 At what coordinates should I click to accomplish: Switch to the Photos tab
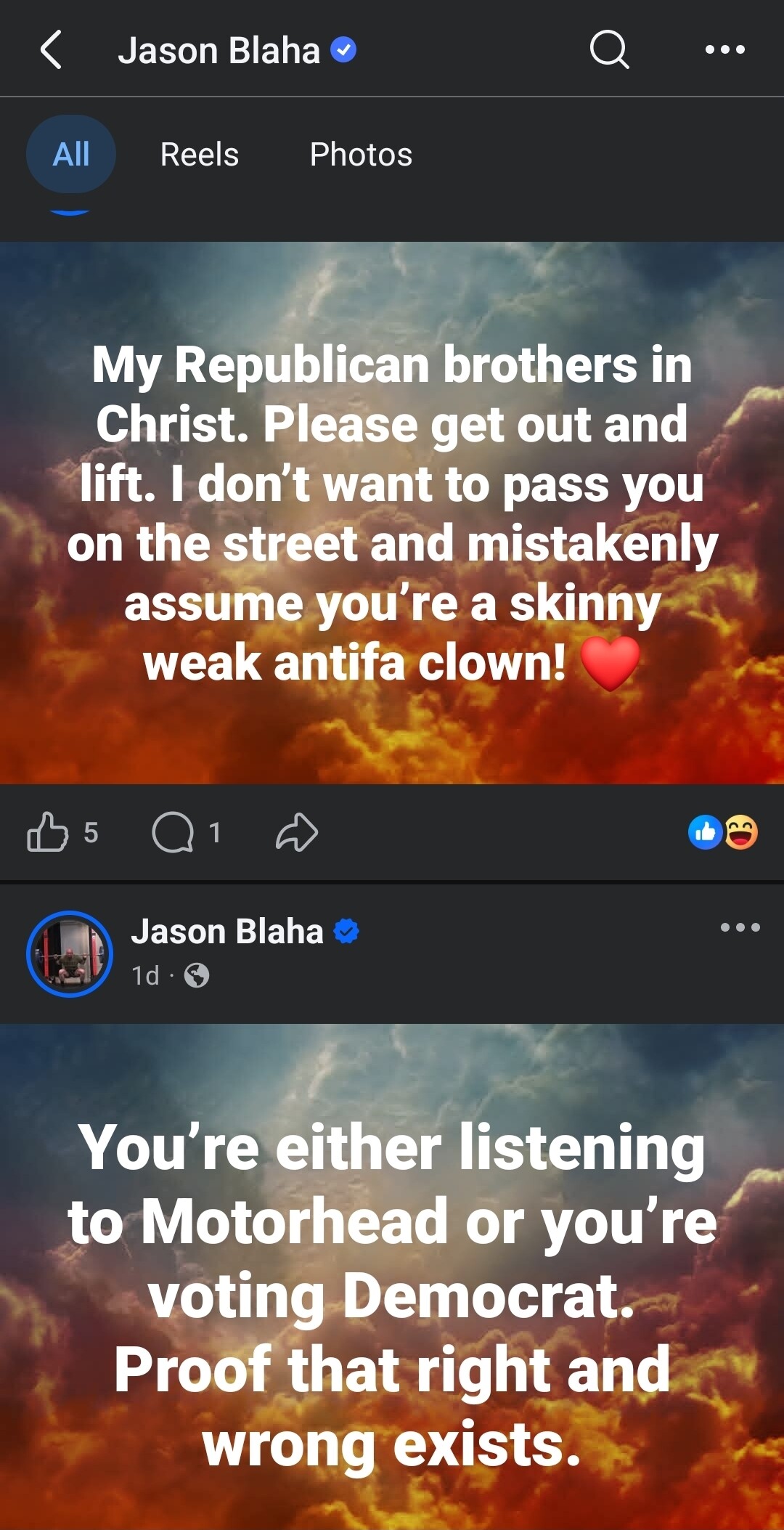pyautogui.click(x=361, y=155)
